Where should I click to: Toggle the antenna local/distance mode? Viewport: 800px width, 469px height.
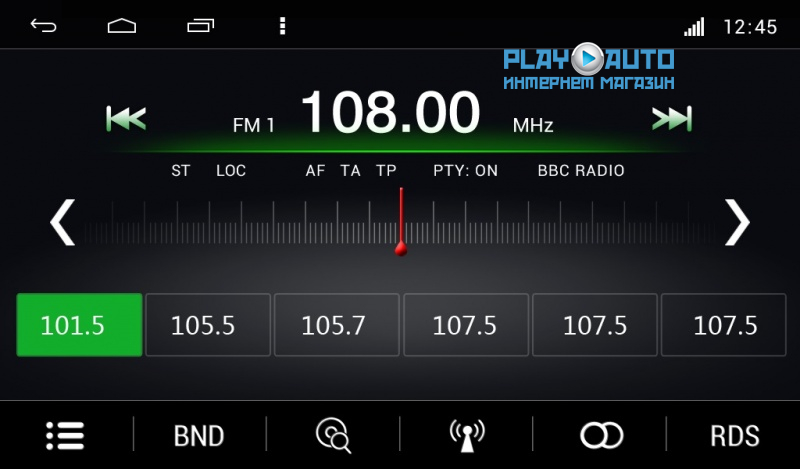(466, 435)
